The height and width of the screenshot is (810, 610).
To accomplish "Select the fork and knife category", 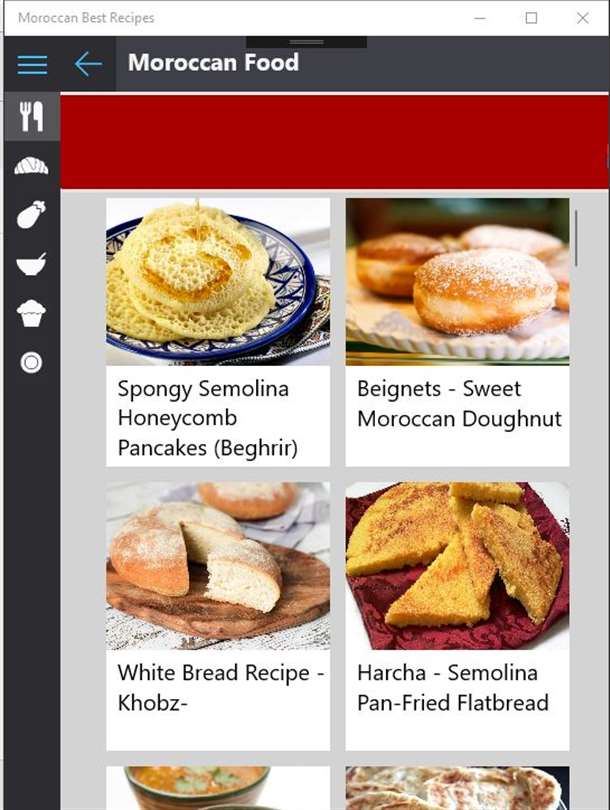I will click(x=32, y=117).
